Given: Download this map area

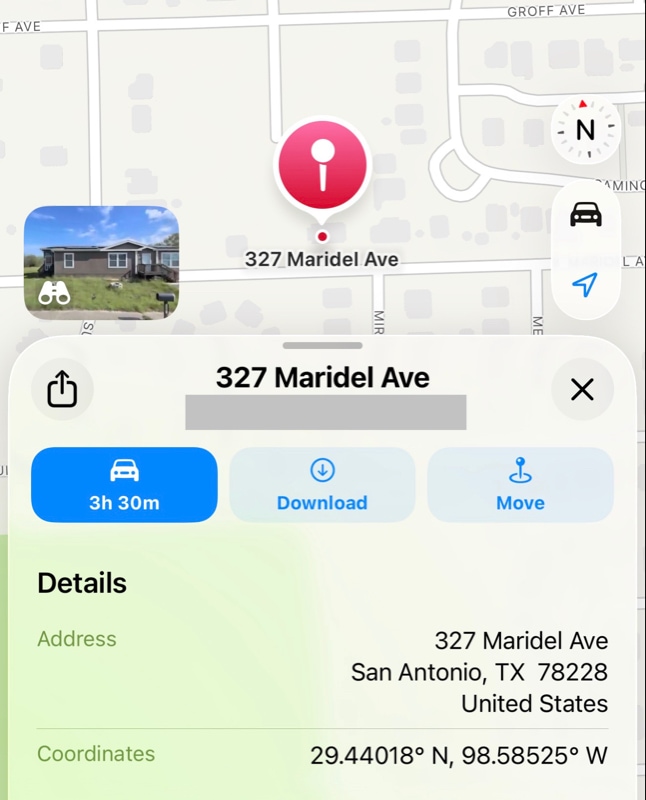Looking at the screenshot, I should coord(322,485).
